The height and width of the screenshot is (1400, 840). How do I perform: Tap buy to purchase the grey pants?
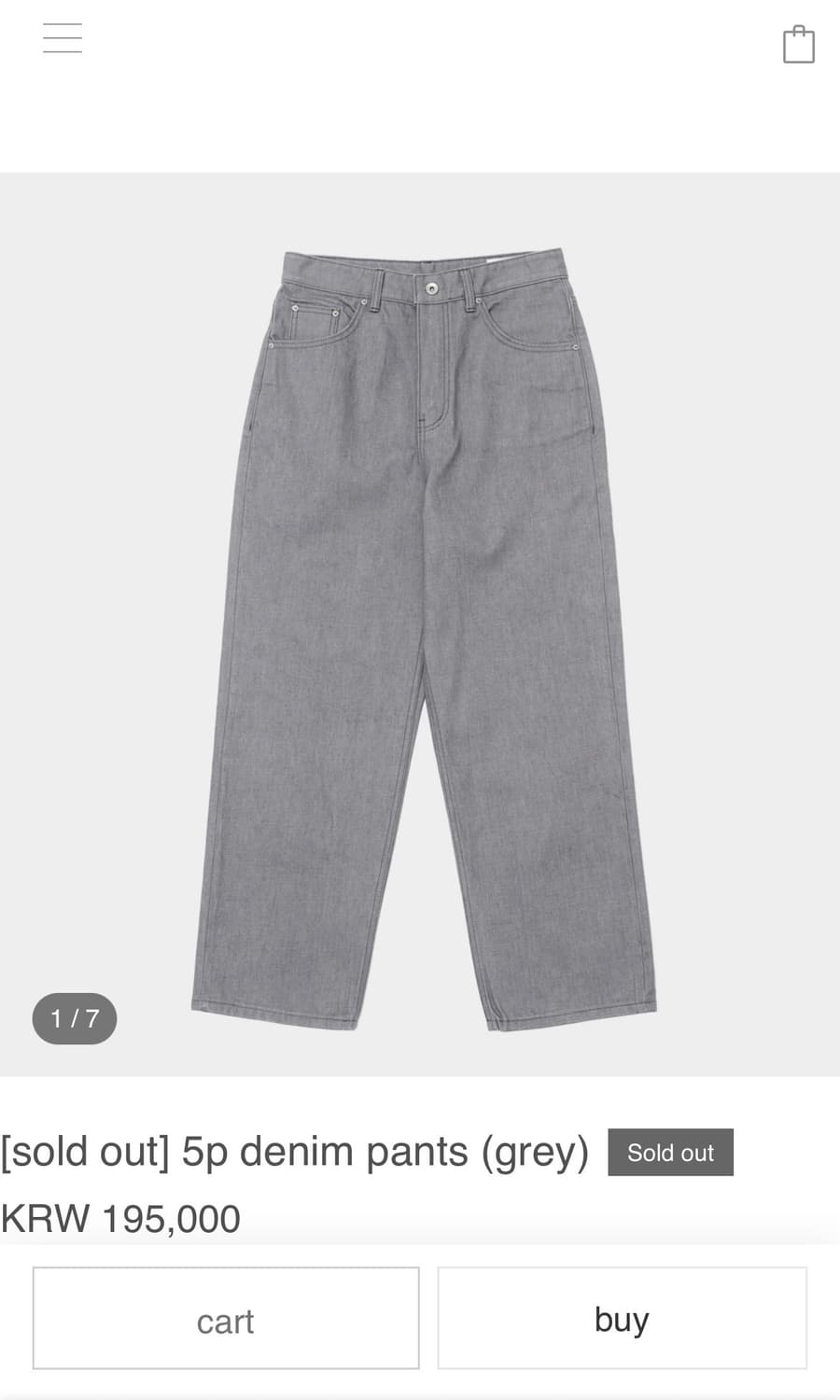tap(622, 1318)
